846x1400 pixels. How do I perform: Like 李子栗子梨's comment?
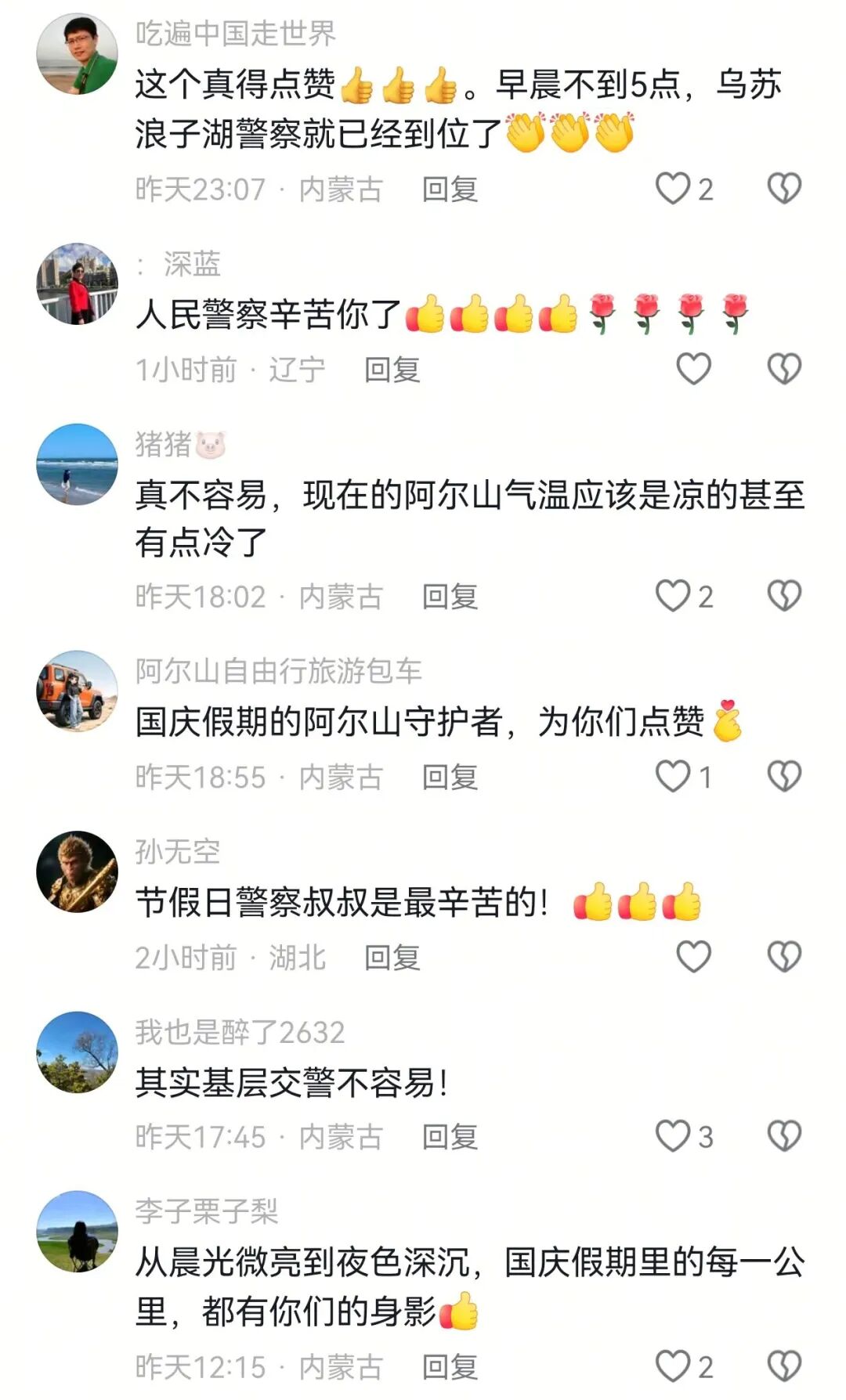(x=673, y=1366)
